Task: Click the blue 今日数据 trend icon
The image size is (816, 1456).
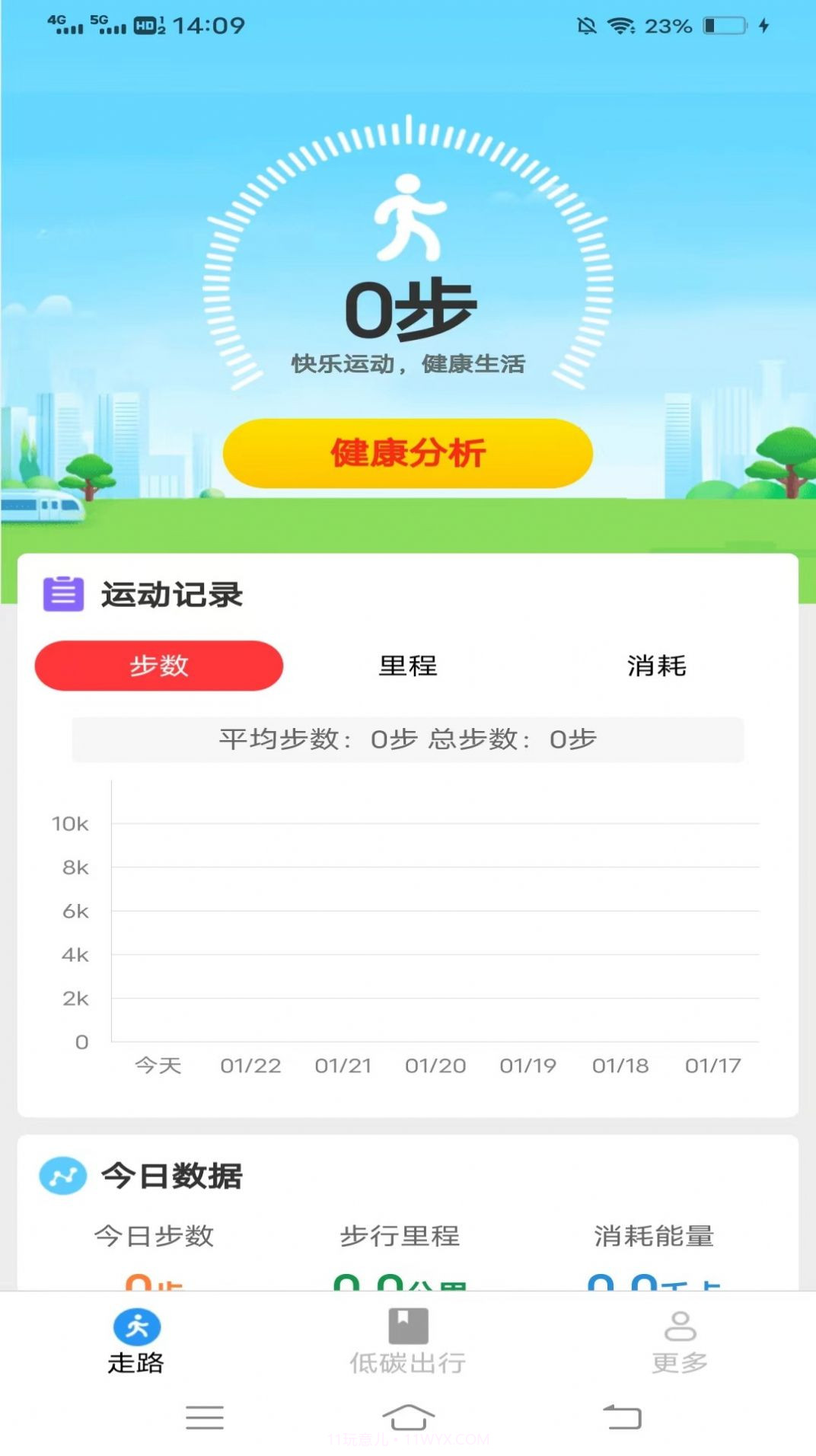Action: click(62, 1176)
